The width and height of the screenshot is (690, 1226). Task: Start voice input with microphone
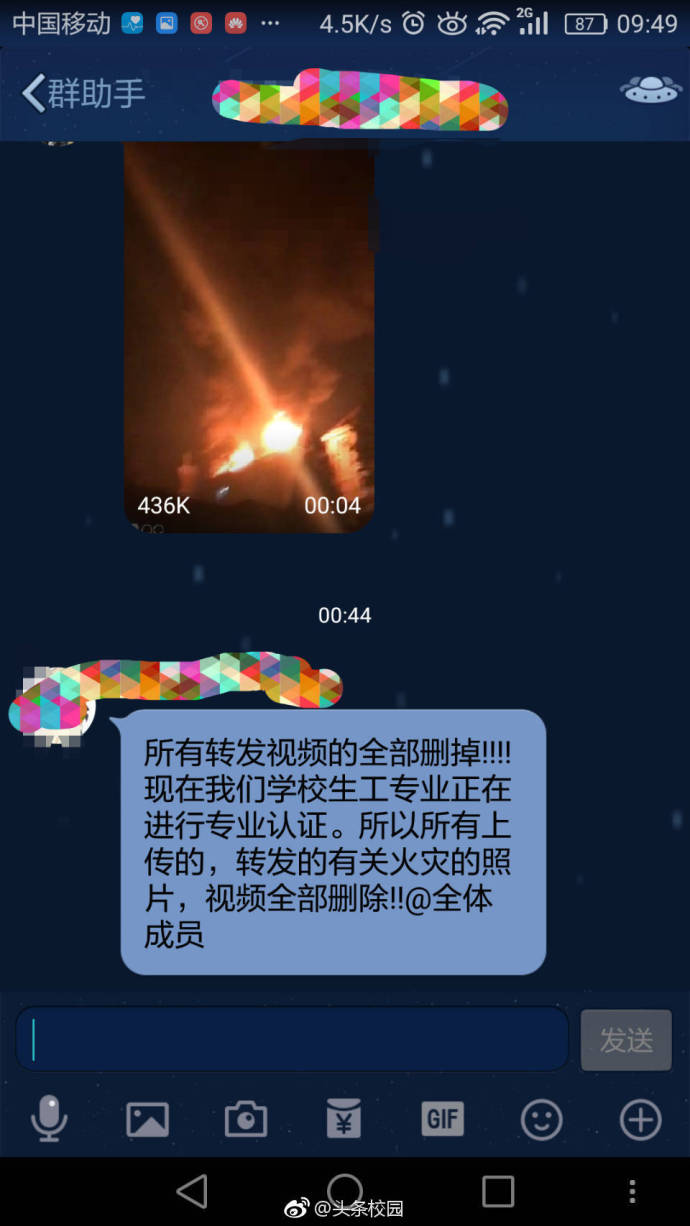pyautogui.click(x=49, y=1119)
